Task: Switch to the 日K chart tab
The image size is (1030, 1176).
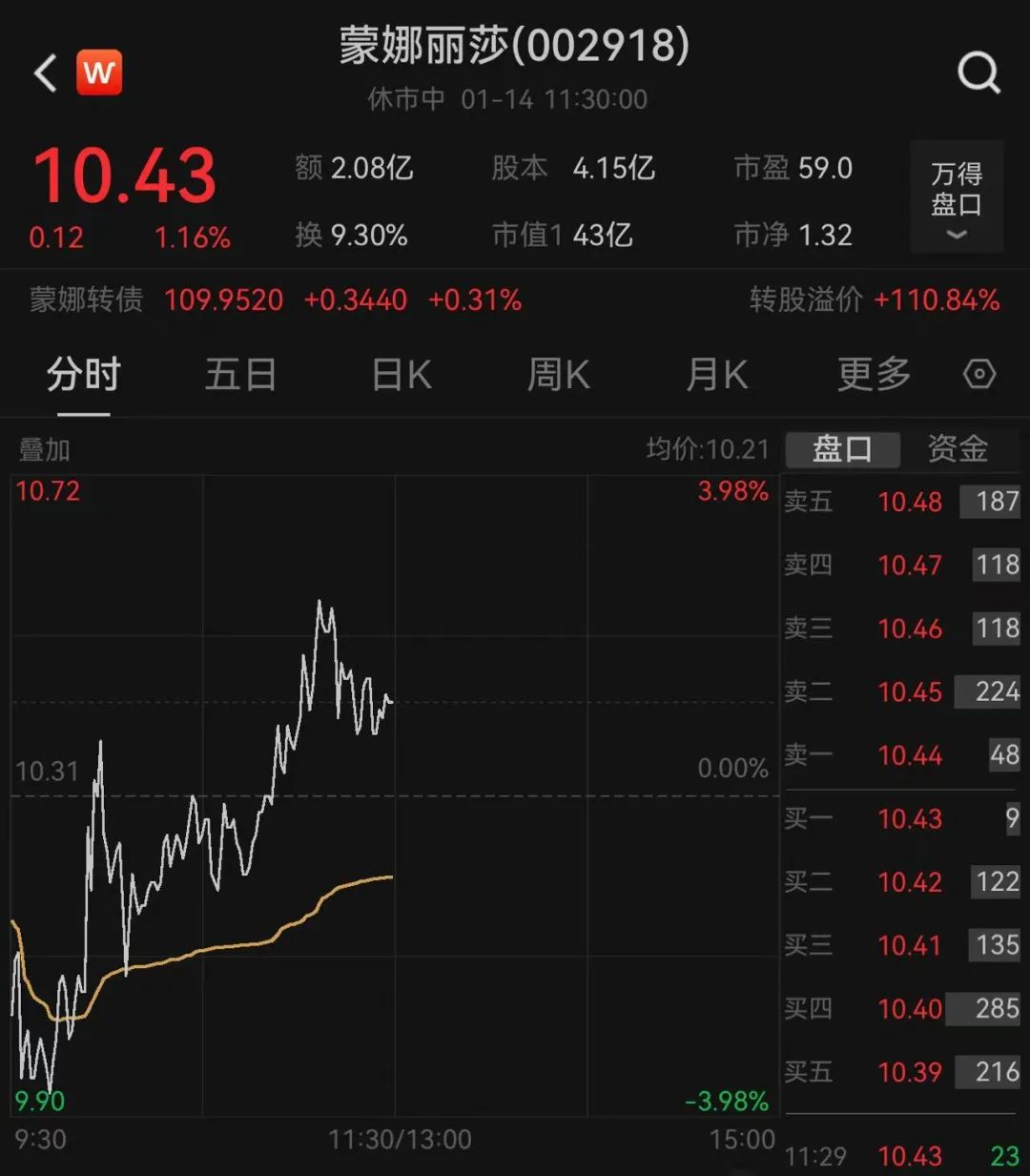Action: point(402,375)
